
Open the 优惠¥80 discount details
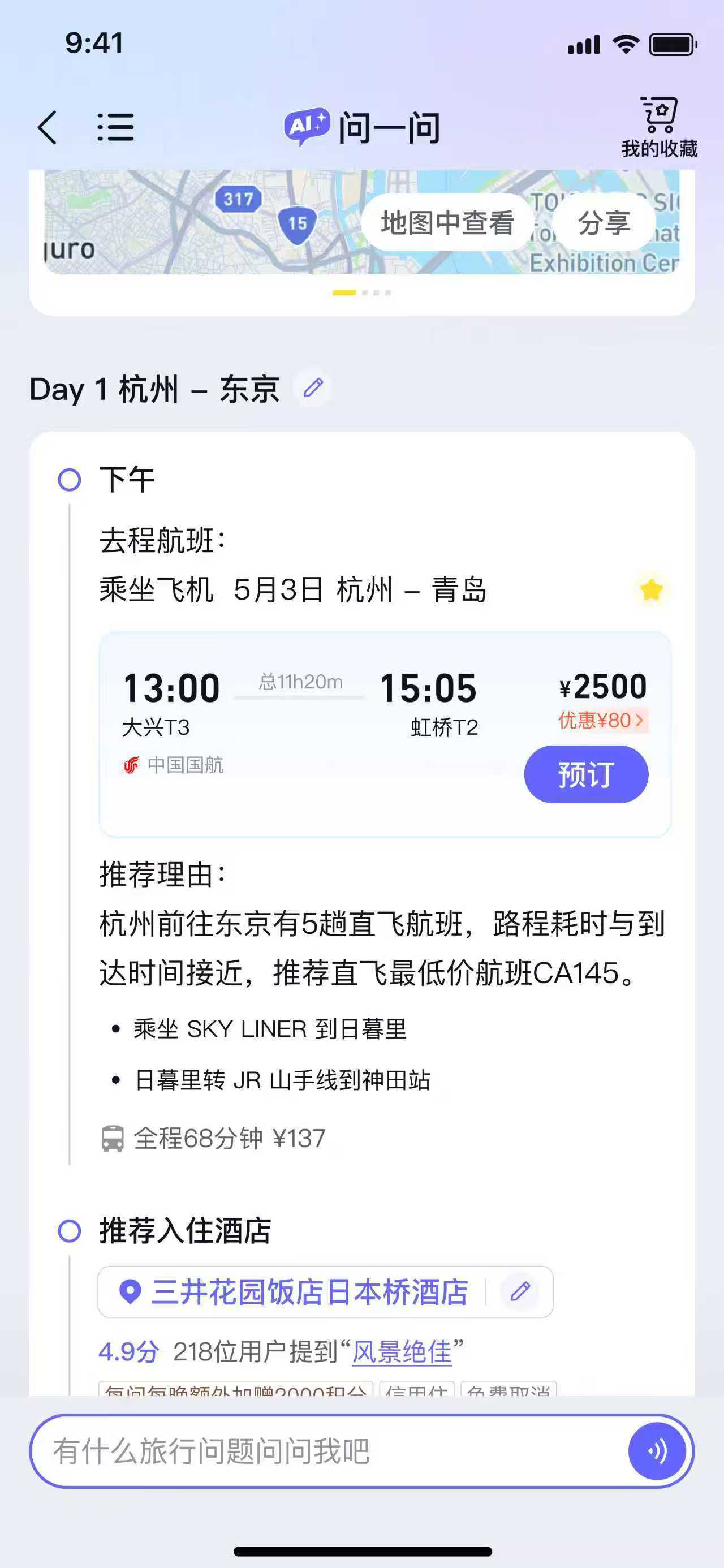[x=602, y=721]
